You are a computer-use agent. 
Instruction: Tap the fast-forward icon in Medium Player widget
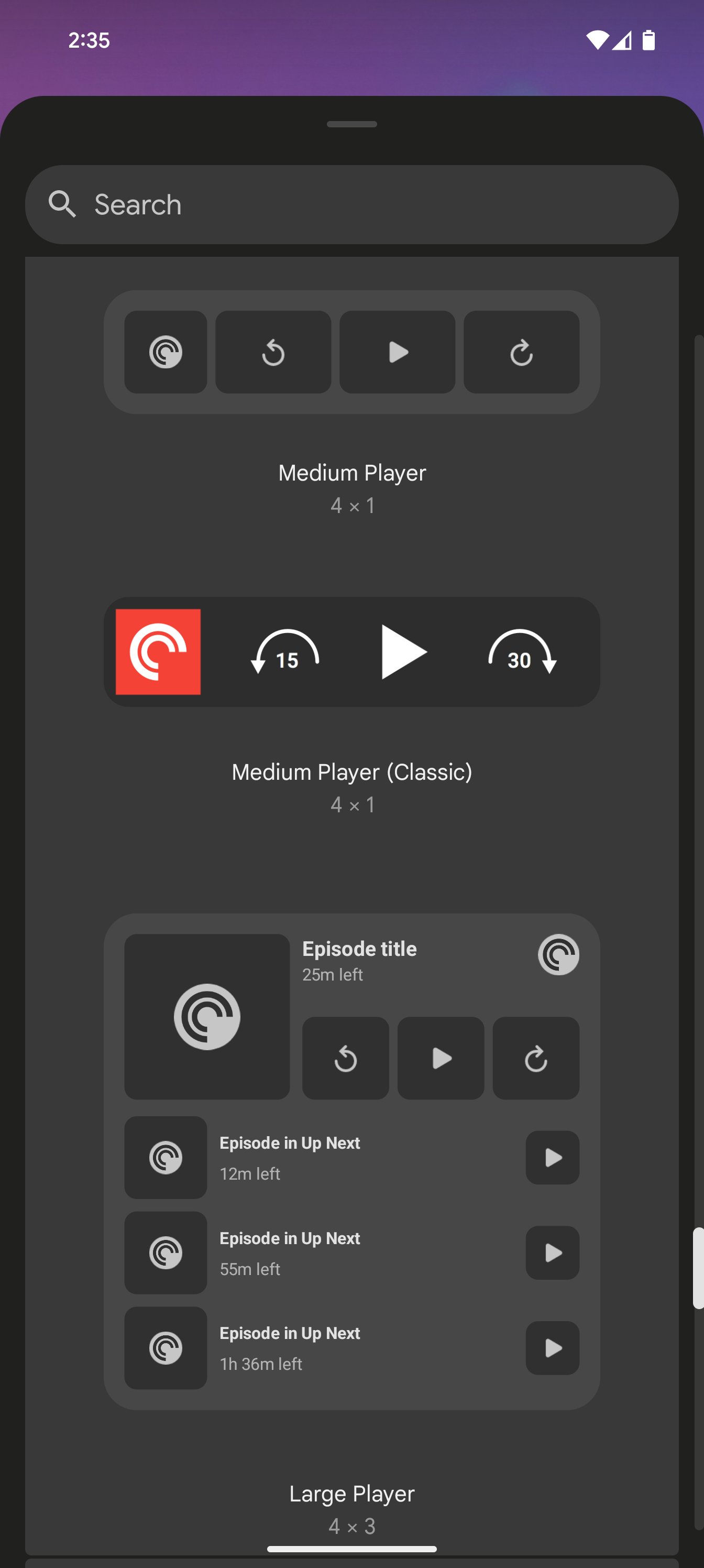pyautogui.click(x=522, y=352)
